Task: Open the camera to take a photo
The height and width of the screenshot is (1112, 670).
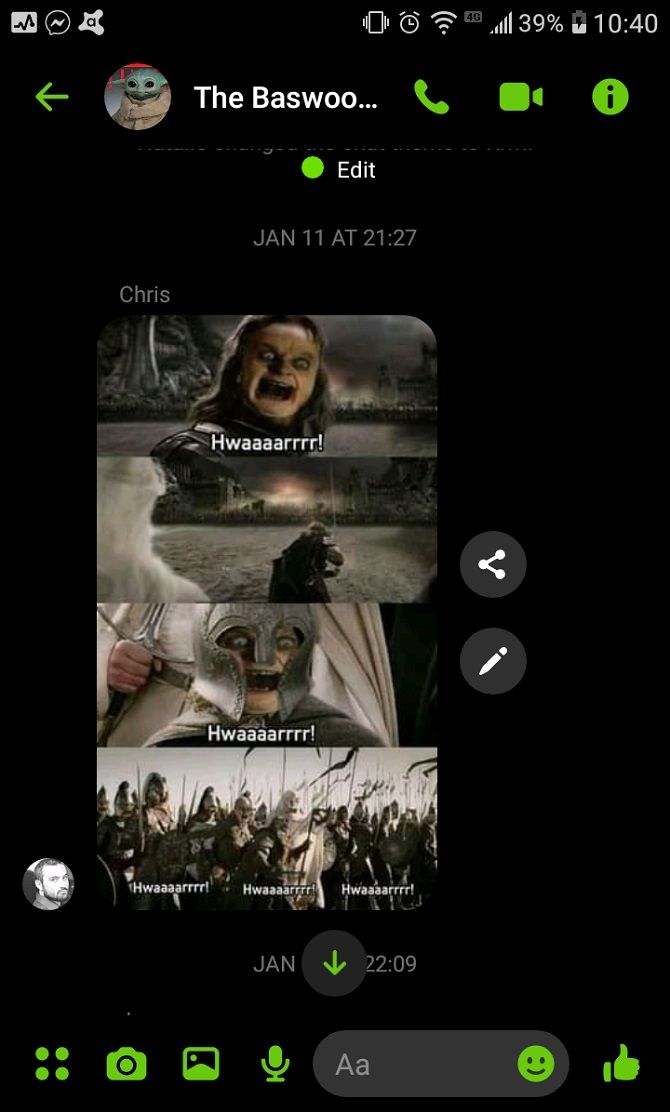Action: pos(126,1064)
